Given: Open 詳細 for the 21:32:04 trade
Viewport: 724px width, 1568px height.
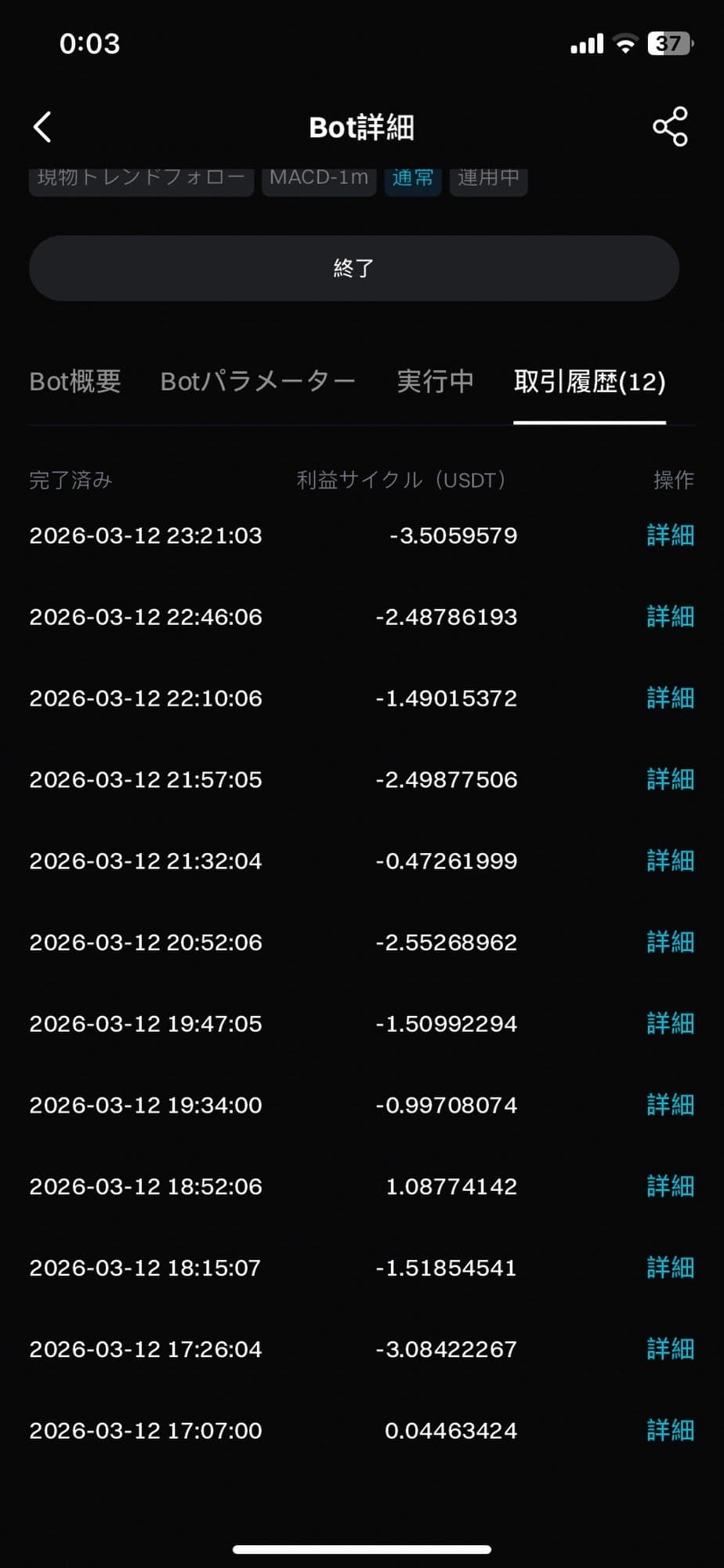Looking at the screenshot, I should click(670, 861).
